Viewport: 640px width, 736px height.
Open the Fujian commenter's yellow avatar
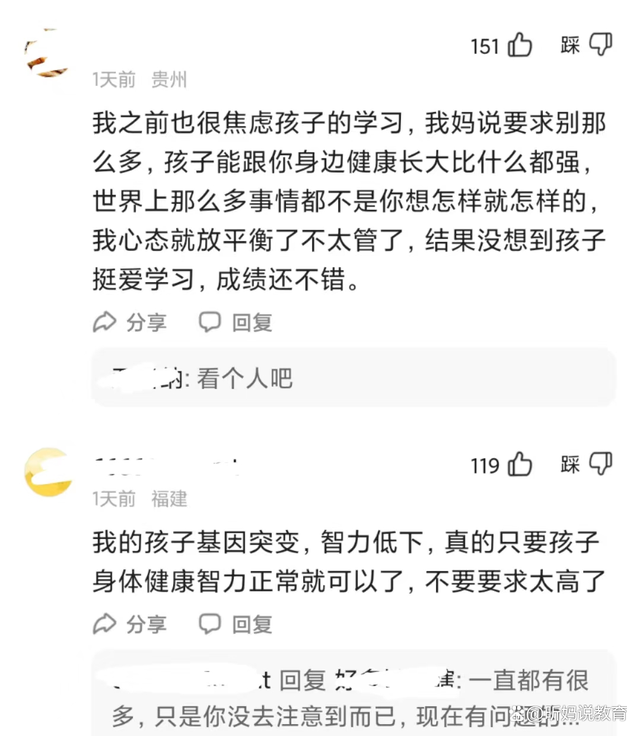(47, 472)
